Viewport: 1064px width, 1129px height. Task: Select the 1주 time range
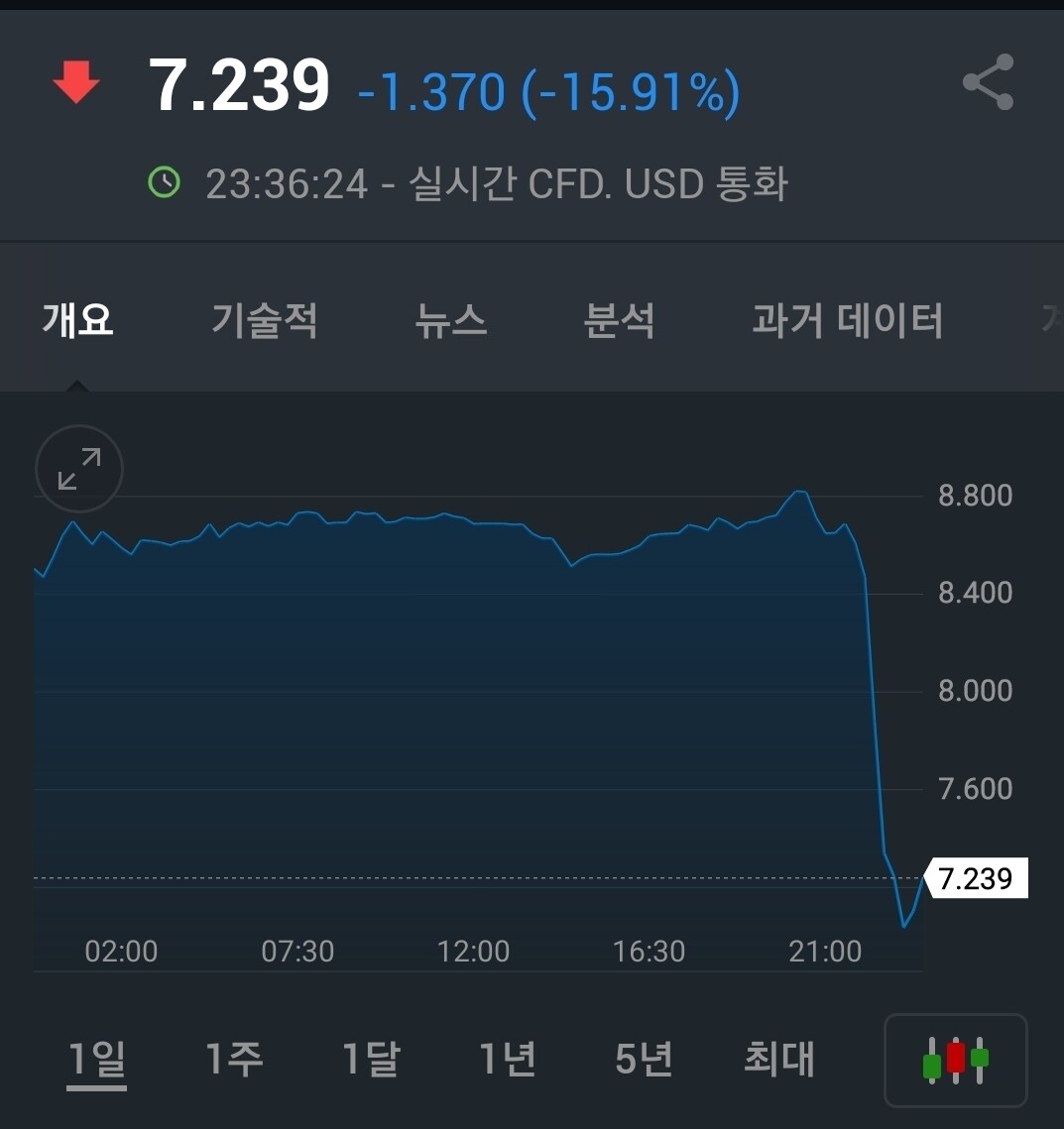(235, 1059)
